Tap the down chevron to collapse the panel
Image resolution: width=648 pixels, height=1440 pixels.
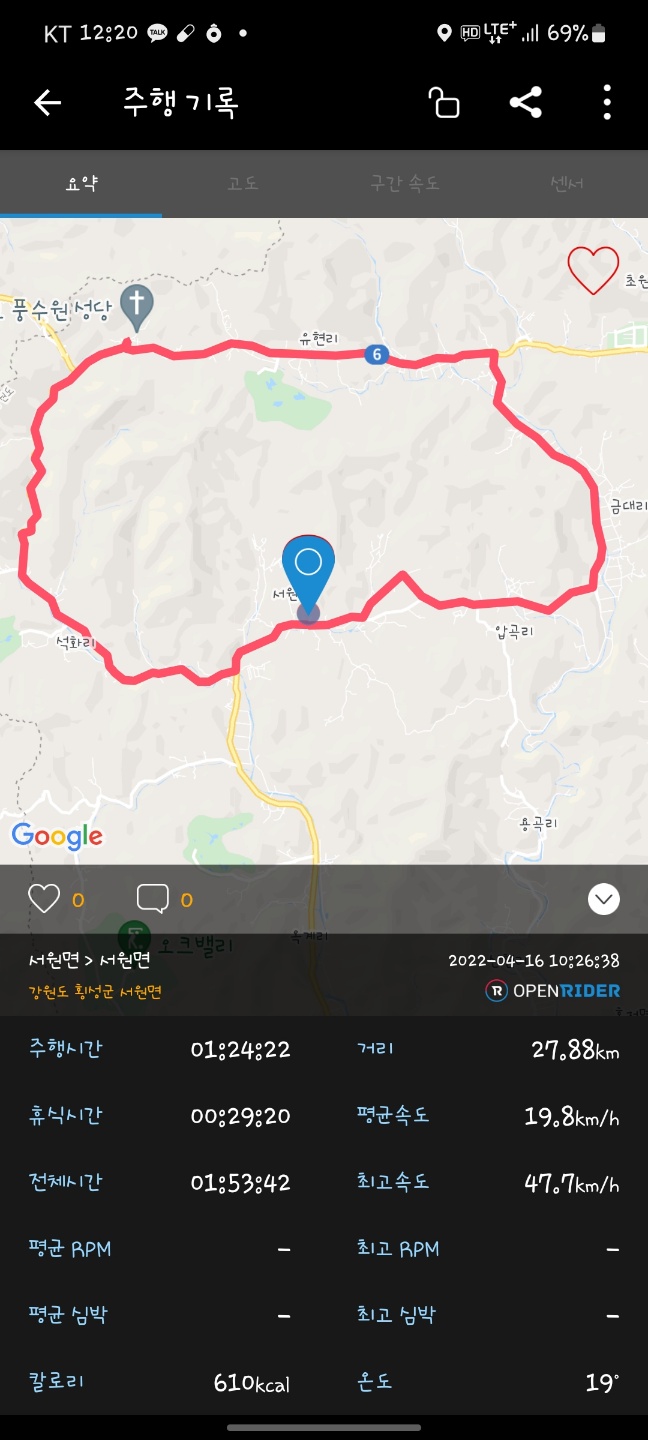[604, 899]
